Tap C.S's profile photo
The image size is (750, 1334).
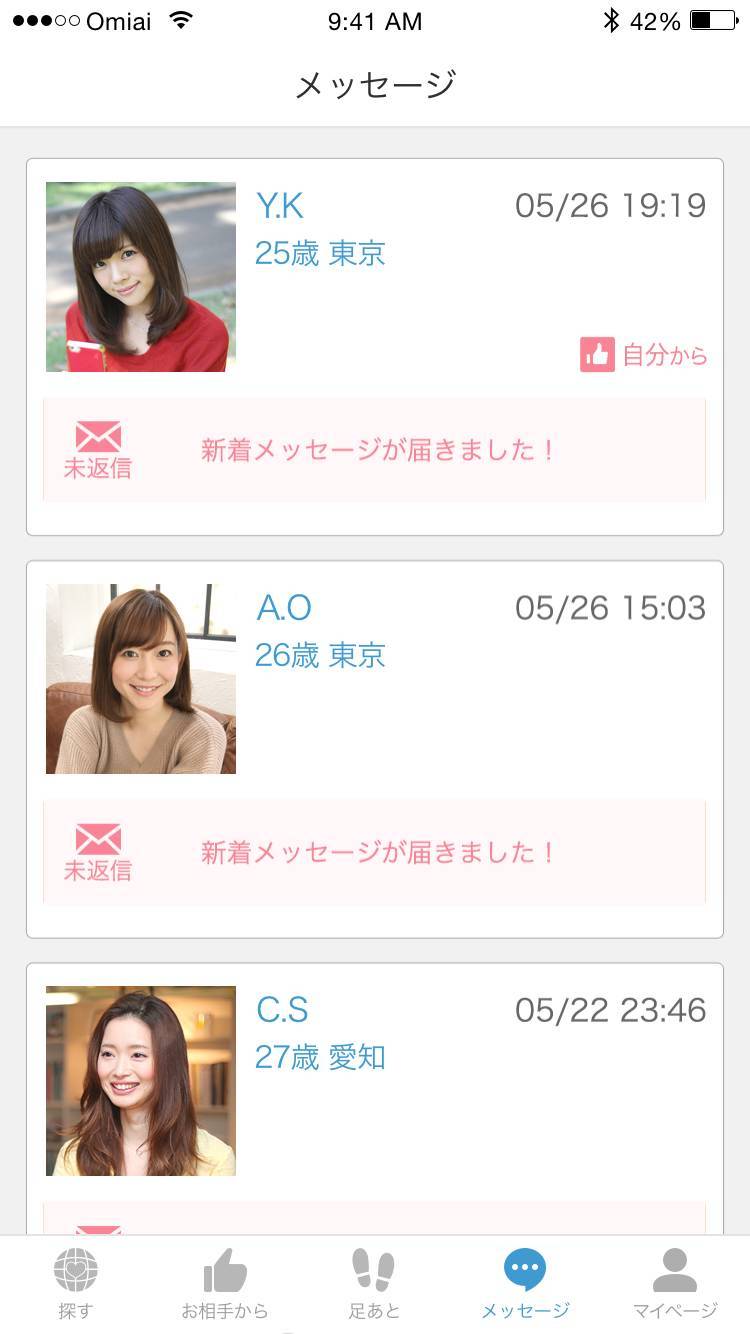pyautogui.click(x=141, y=1081)
